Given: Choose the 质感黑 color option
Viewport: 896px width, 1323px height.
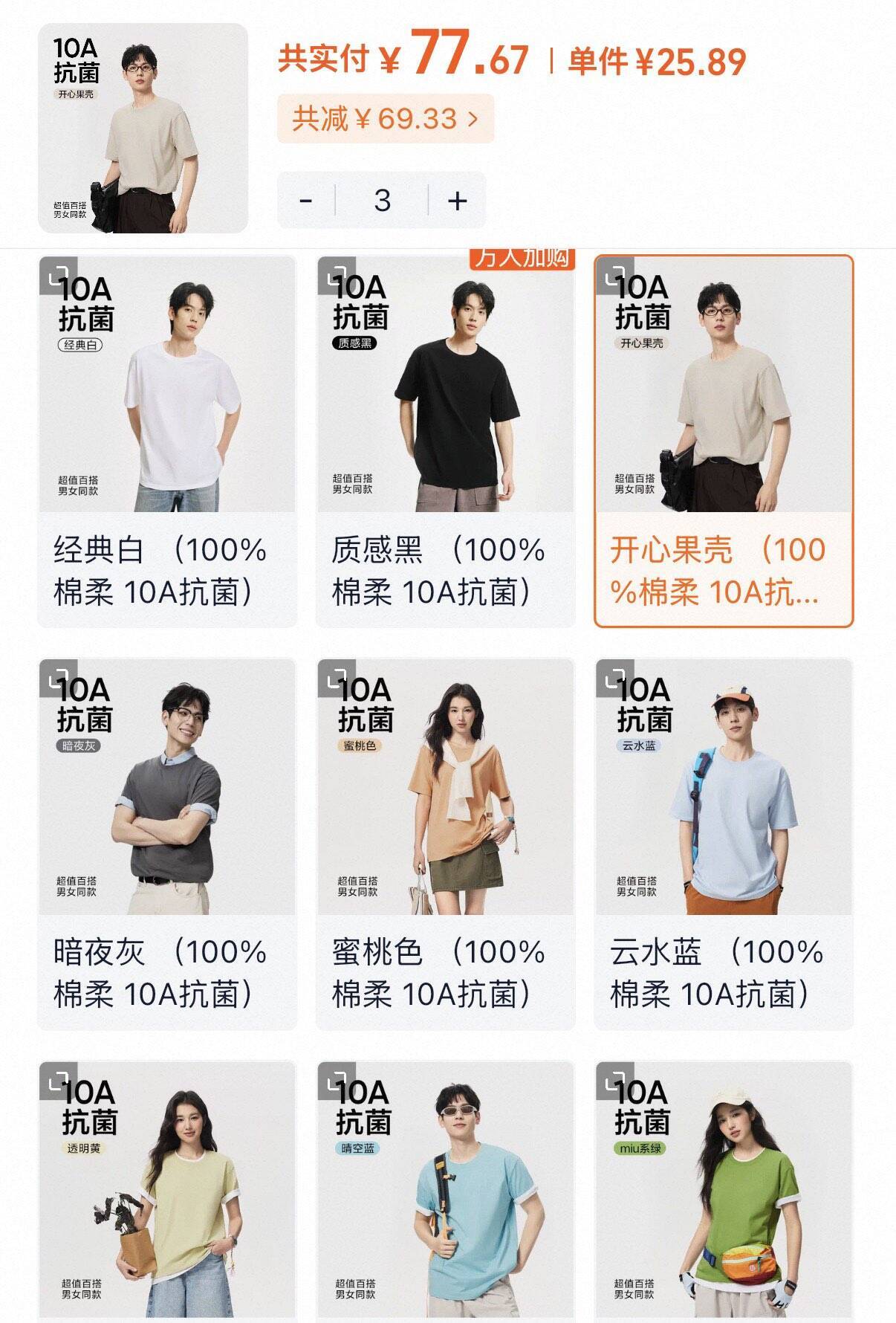Looking at the screenshot, I should pyautogui.click(x=445, y=442).
